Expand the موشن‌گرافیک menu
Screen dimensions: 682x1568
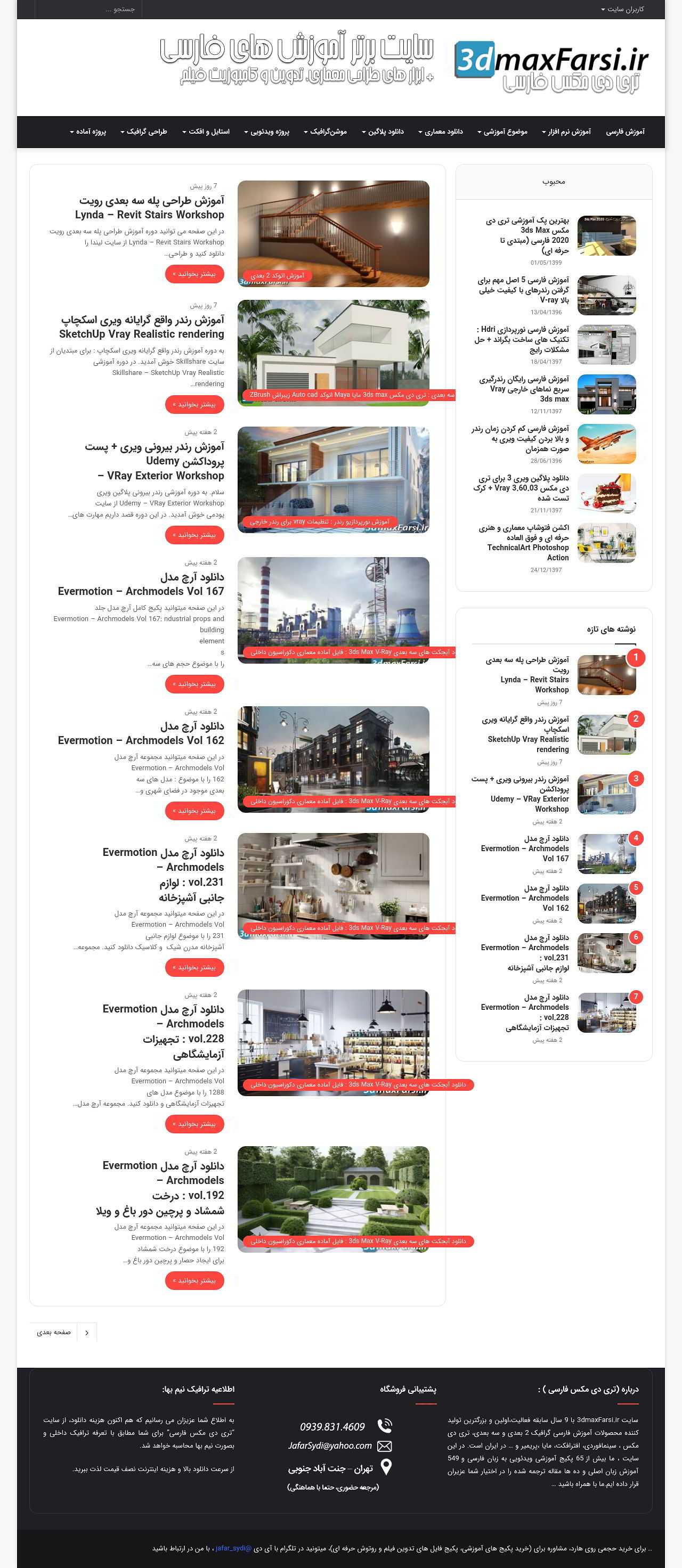(x=326, y=132)
